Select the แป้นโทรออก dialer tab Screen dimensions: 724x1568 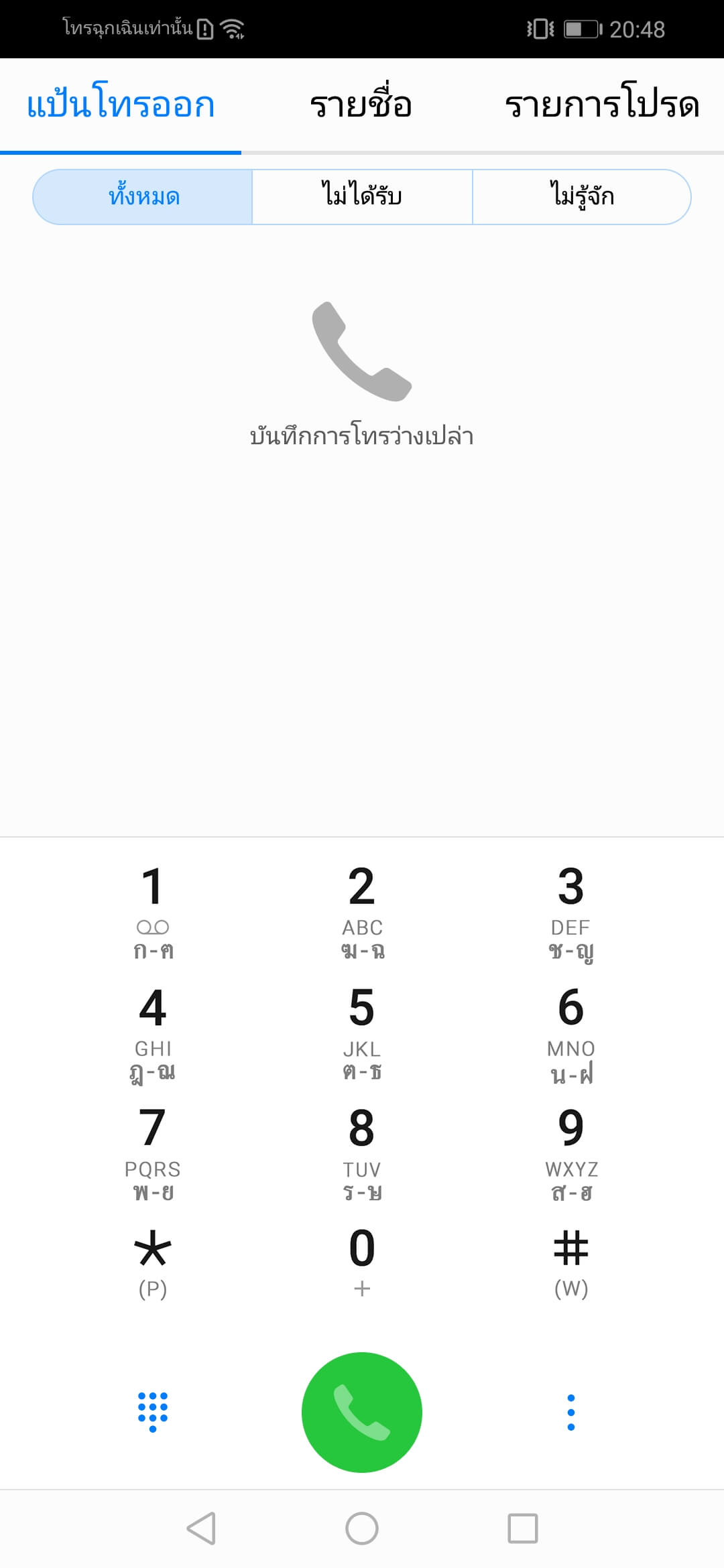click(x=121, y=105)
